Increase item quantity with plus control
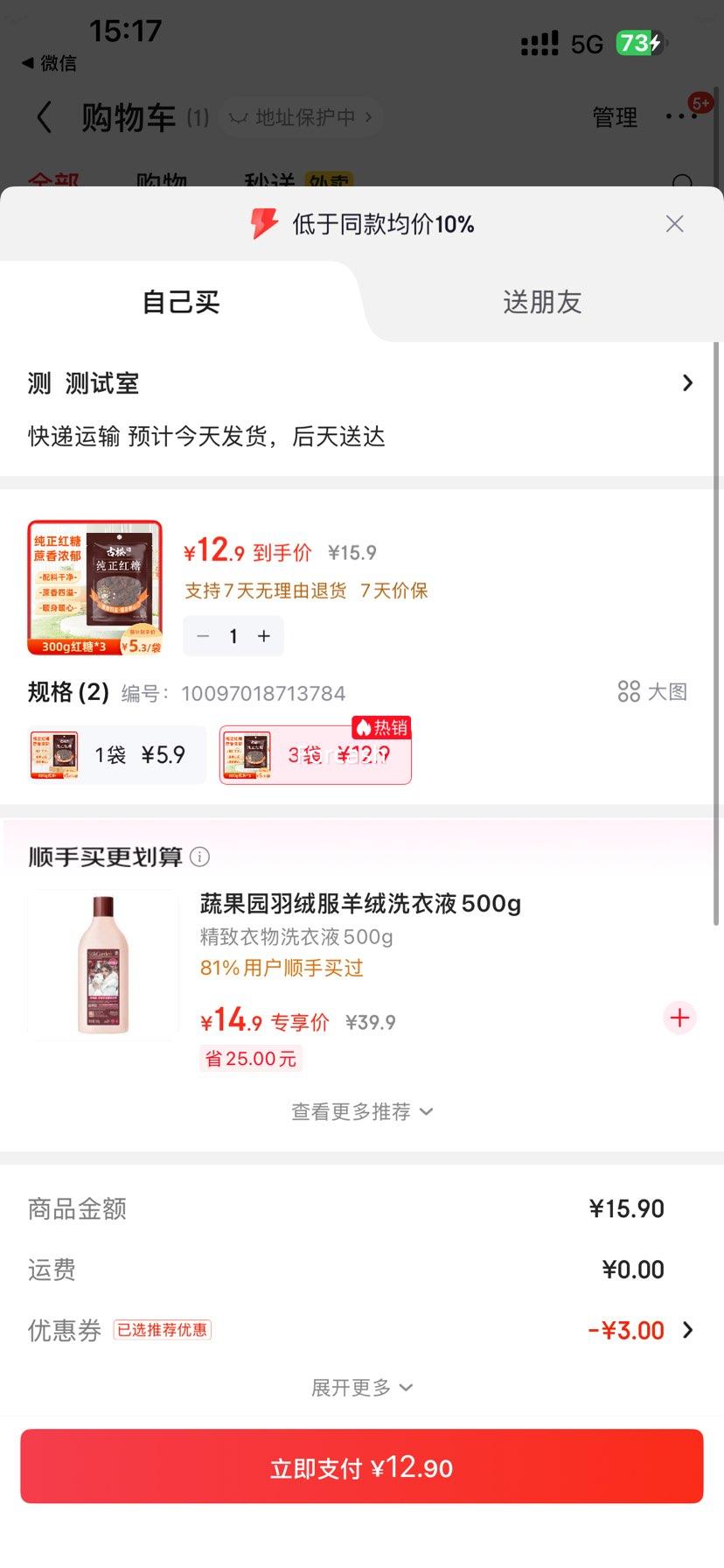The height and width of the screenshot is (1568, 724). click(x=263, y=636)
